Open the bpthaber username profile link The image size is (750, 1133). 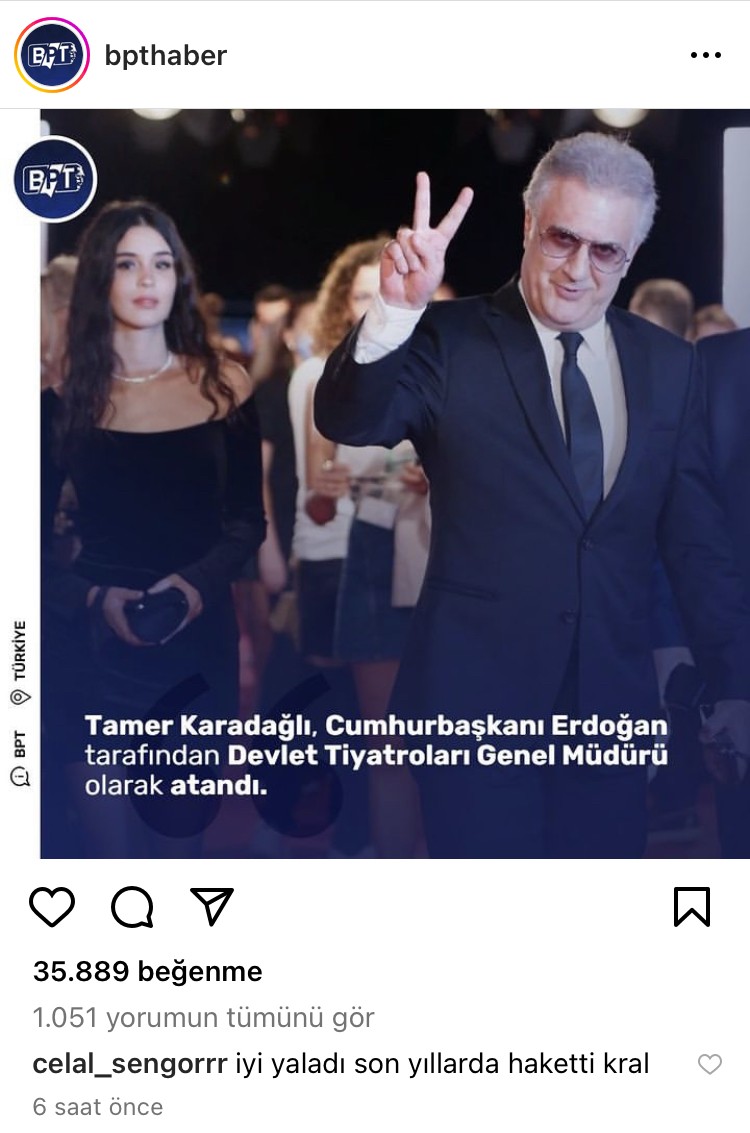165,55
